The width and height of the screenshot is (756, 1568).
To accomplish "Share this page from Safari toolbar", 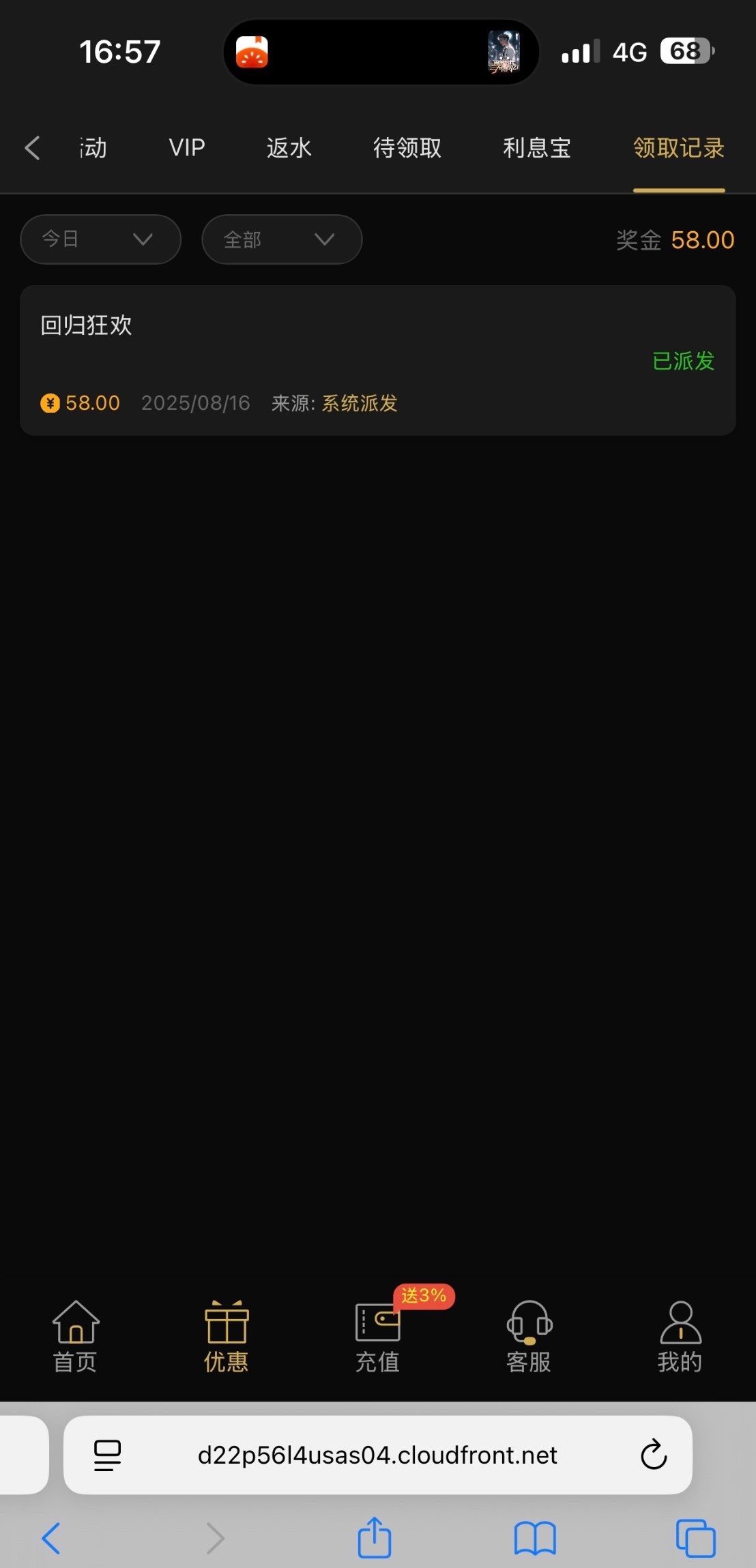I will pyautogui.click(x=375, y=1538).
